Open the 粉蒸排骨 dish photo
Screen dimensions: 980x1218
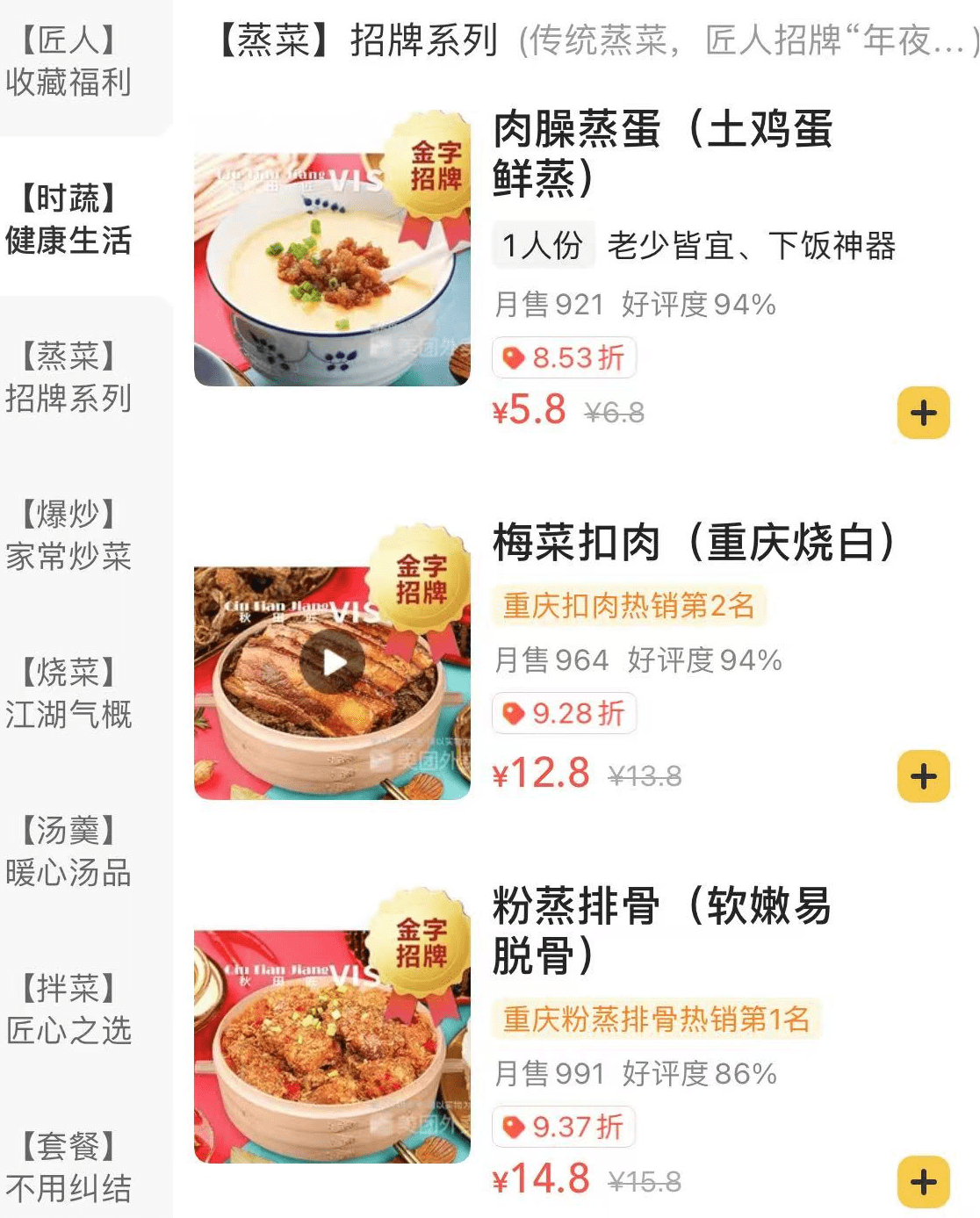[x=332, y=1047]
